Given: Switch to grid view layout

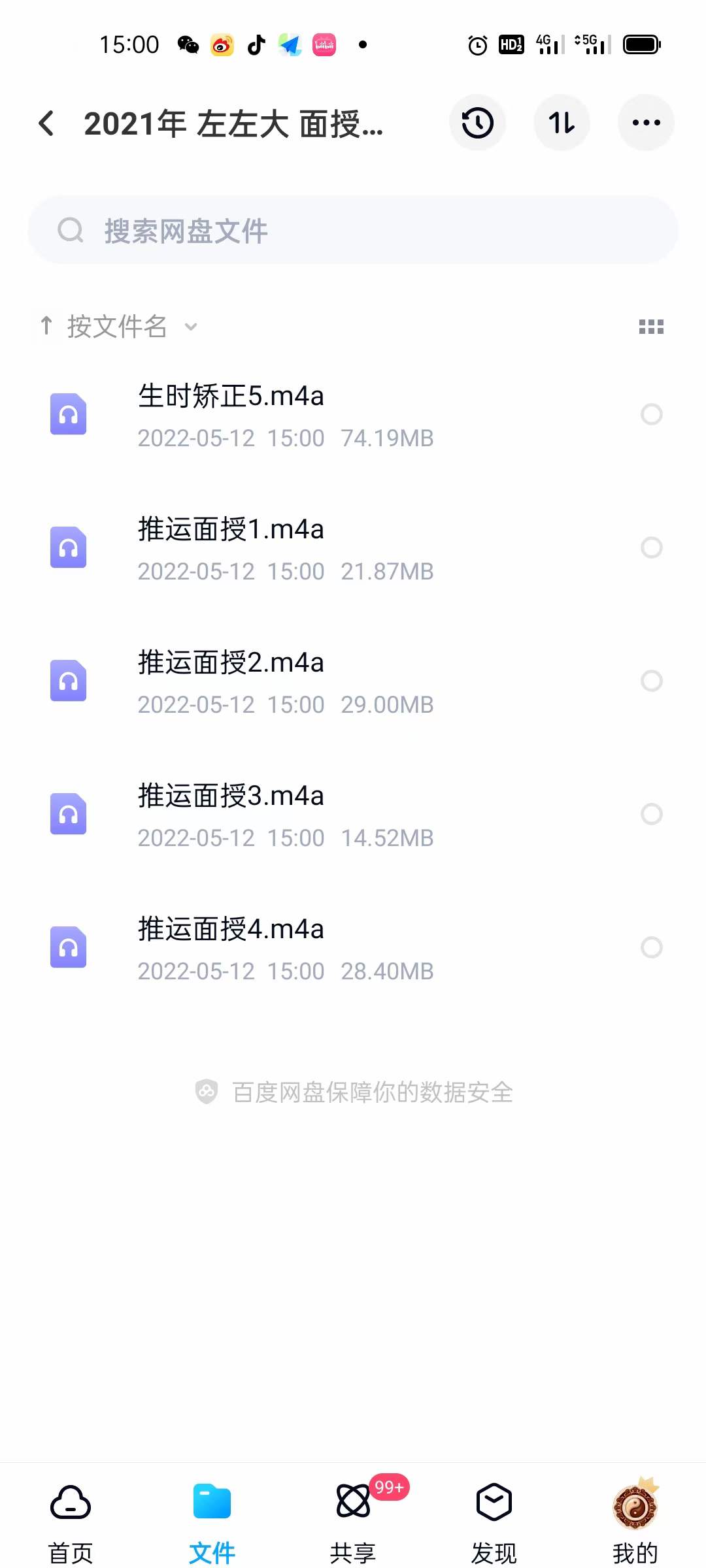Looking at the screenshot, I should pos(651,326).
